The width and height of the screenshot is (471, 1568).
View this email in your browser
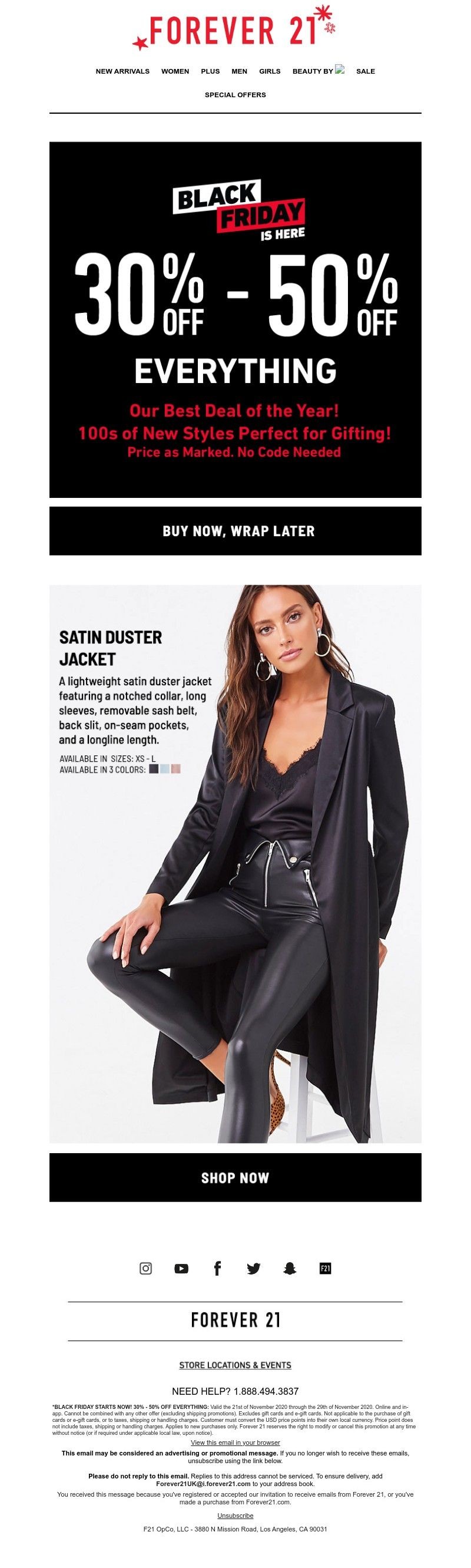tap(235, 1442)
